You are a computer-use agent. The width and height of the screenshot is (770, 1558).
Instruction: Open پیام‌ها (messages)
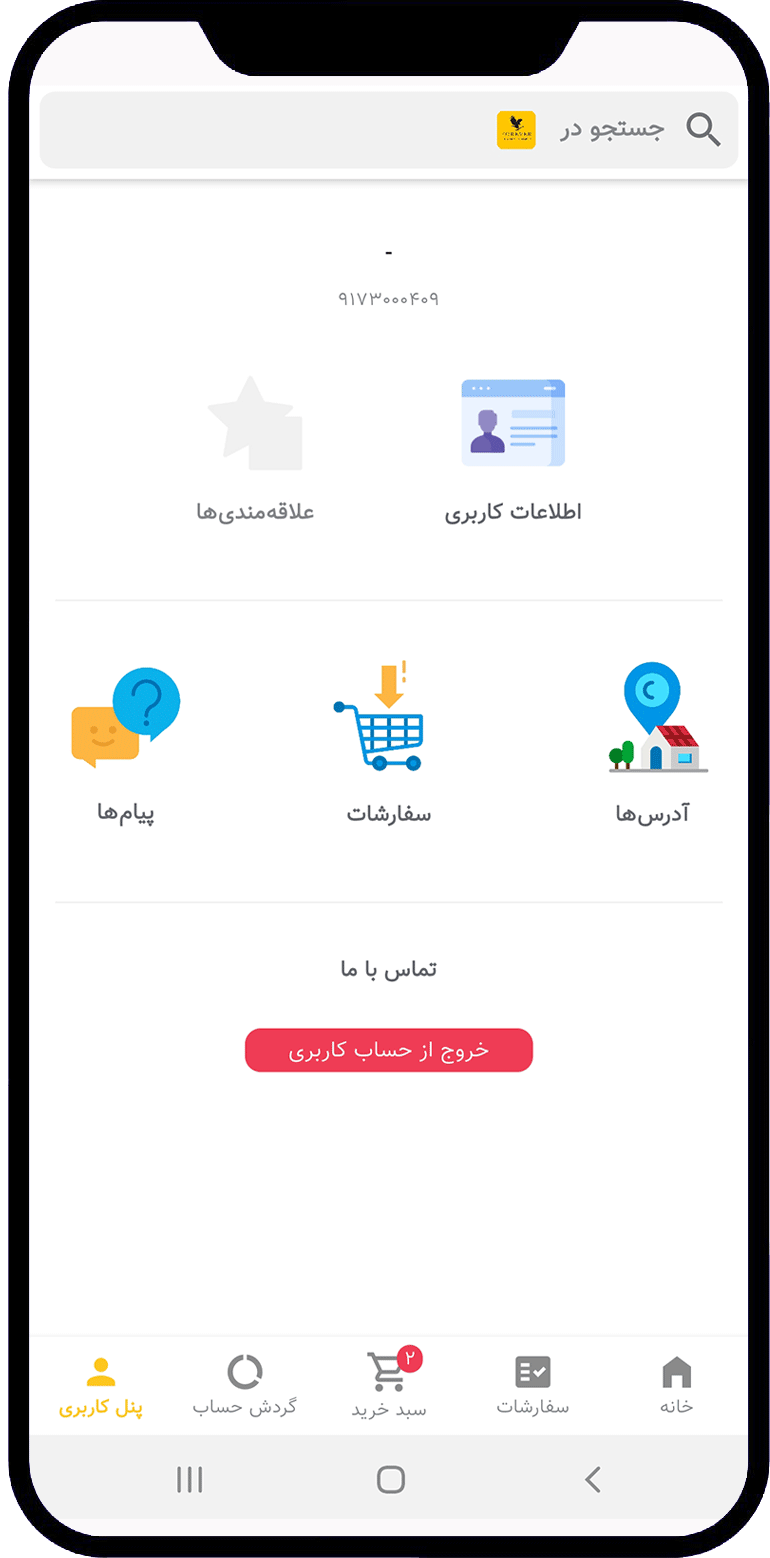pyautogui.click(x=126, y=742)
